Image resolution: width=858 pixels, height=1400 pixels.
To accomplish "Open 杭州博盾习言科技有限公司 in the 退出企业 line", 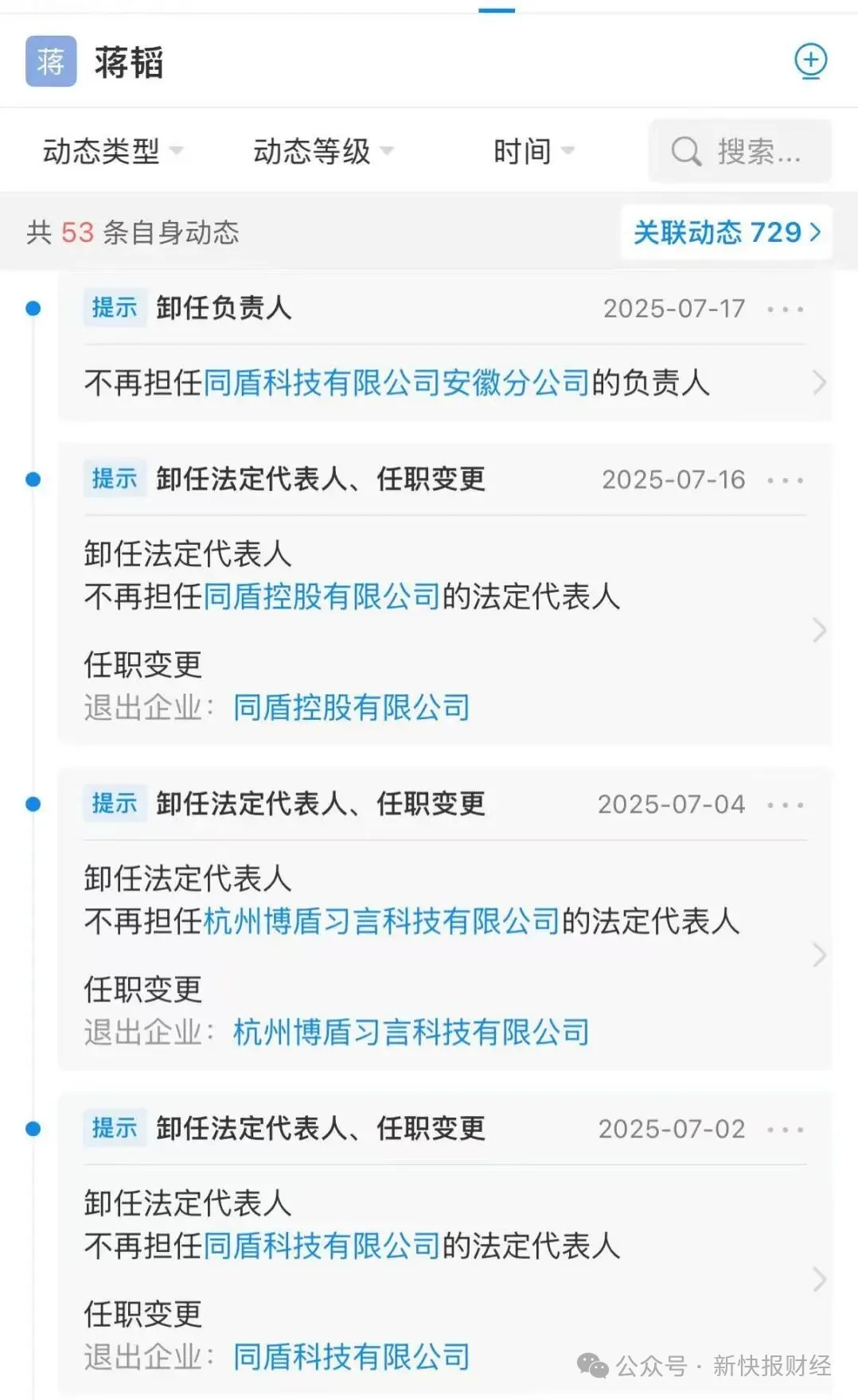I will coord(411,1032).
